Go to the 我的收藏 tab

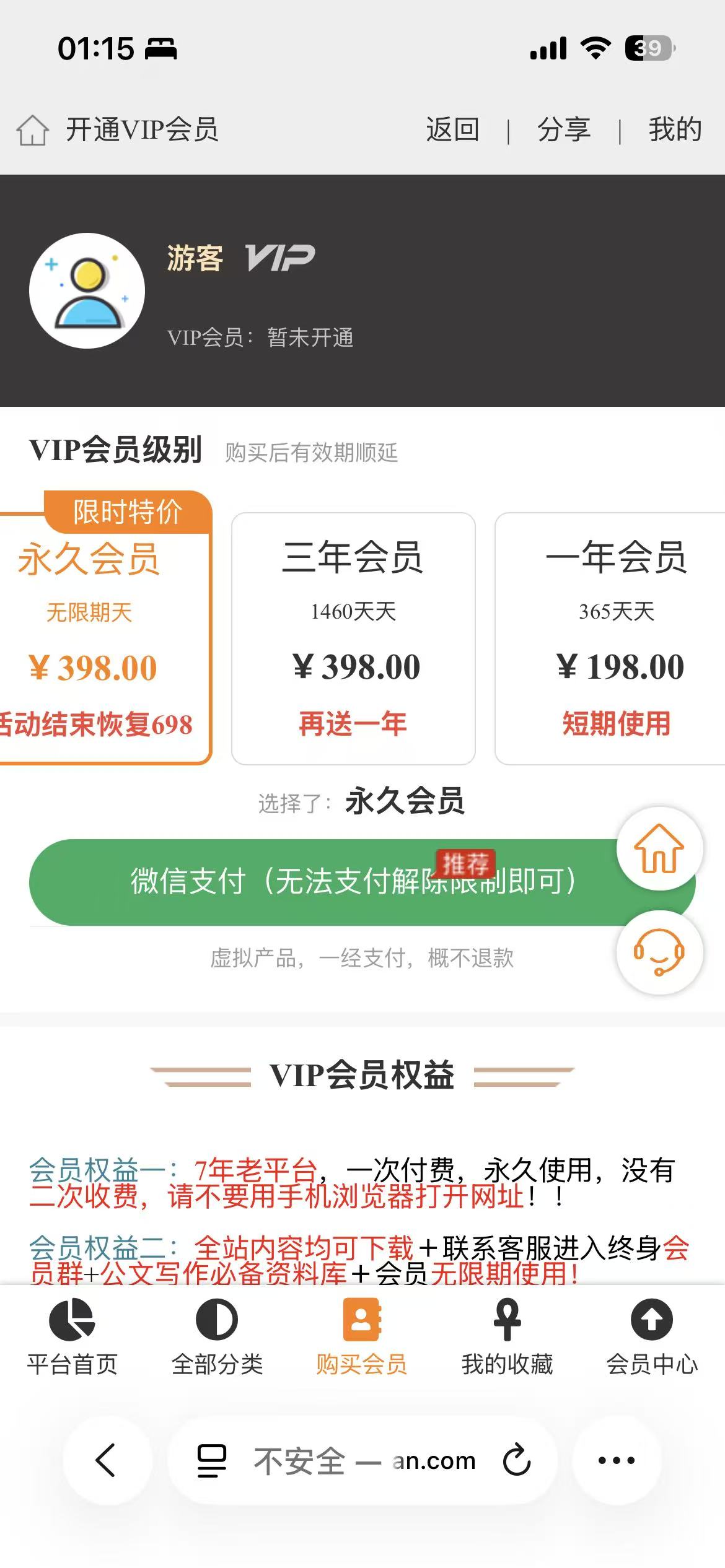pyautogui.click(x=507, y=1338)
